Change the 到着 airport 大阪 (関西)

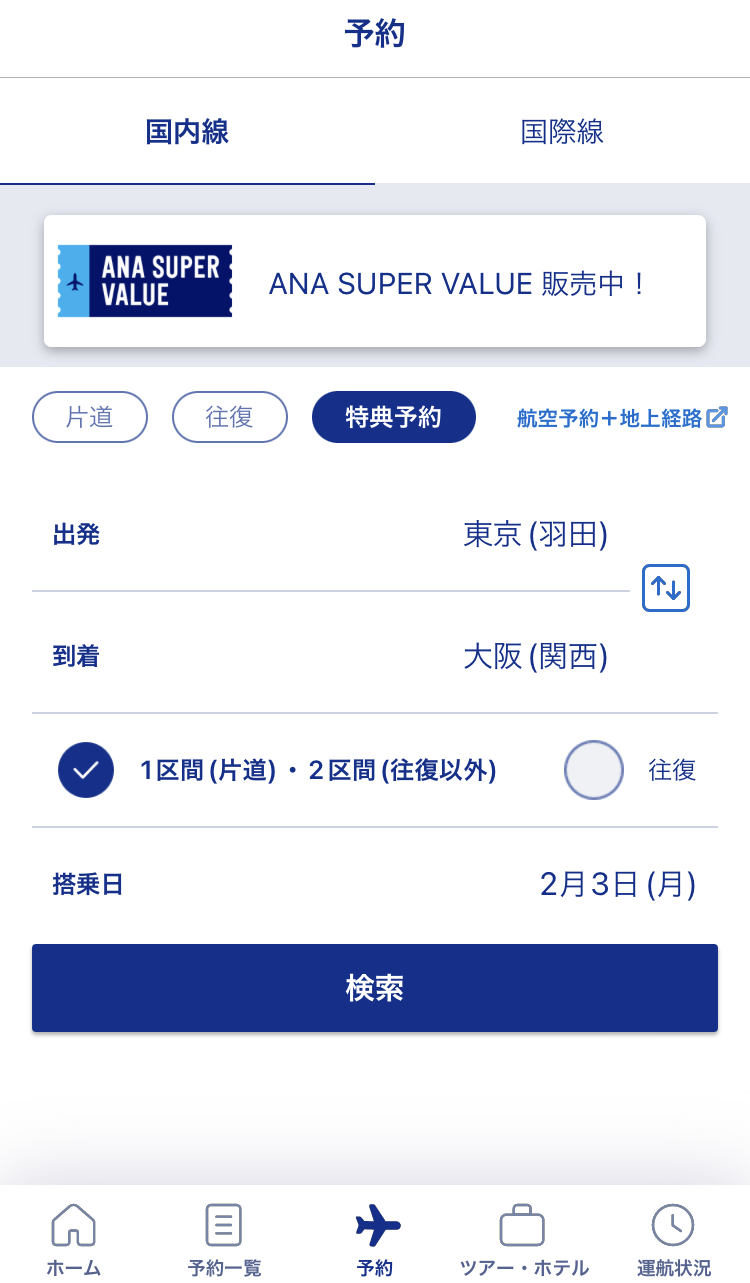375,656
